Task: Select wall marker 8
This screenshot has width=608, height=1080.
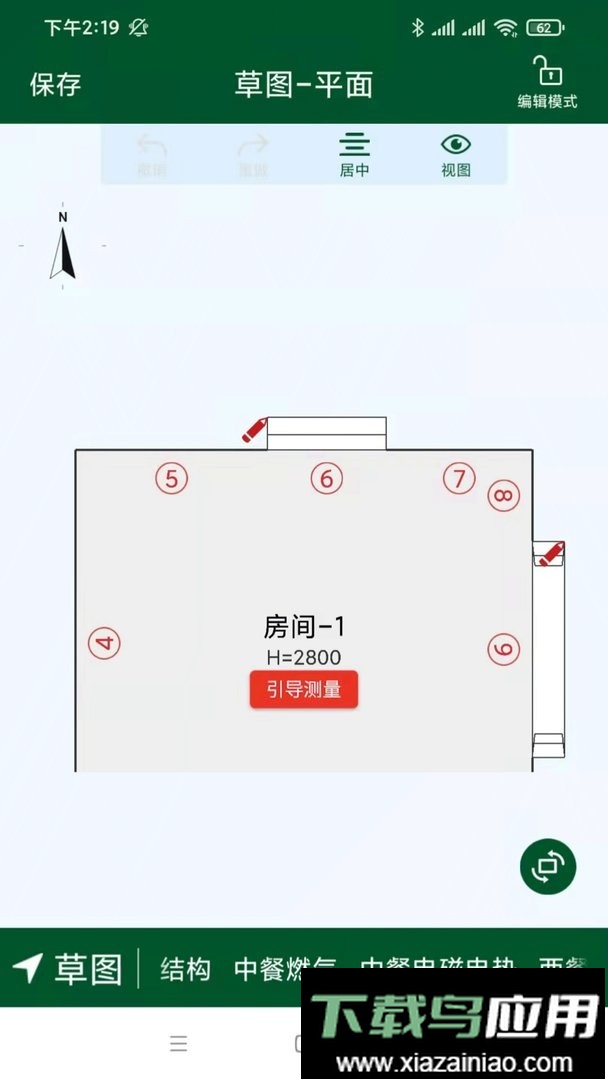Action: coord(504,495)
